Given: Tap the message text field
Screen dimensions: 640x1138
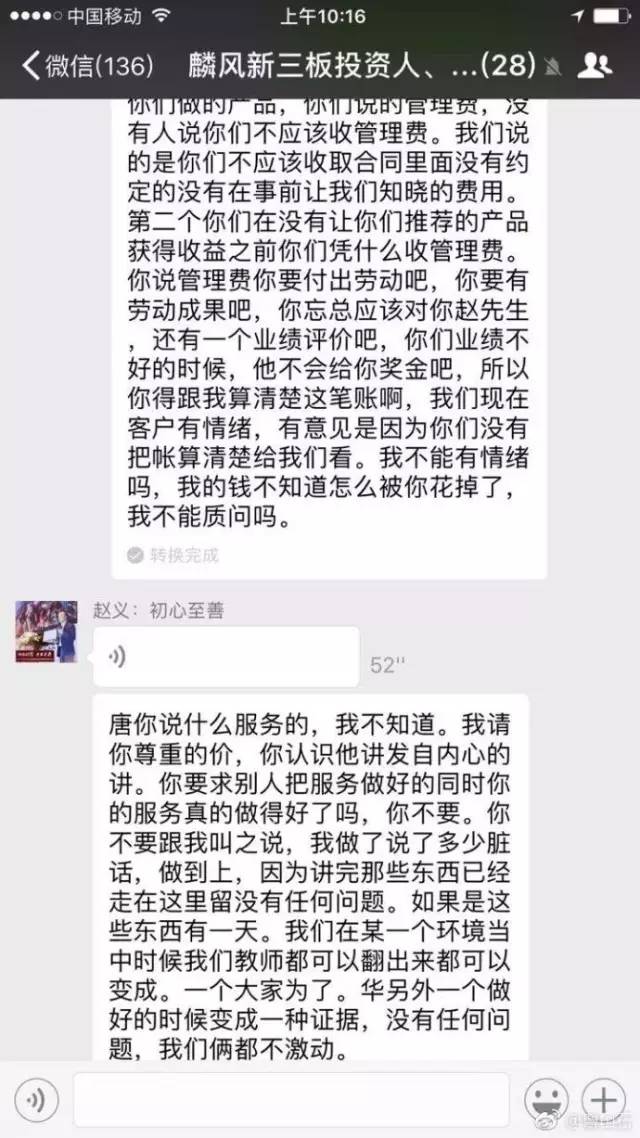Looking at the screenshot, I should click(291, 1100).
